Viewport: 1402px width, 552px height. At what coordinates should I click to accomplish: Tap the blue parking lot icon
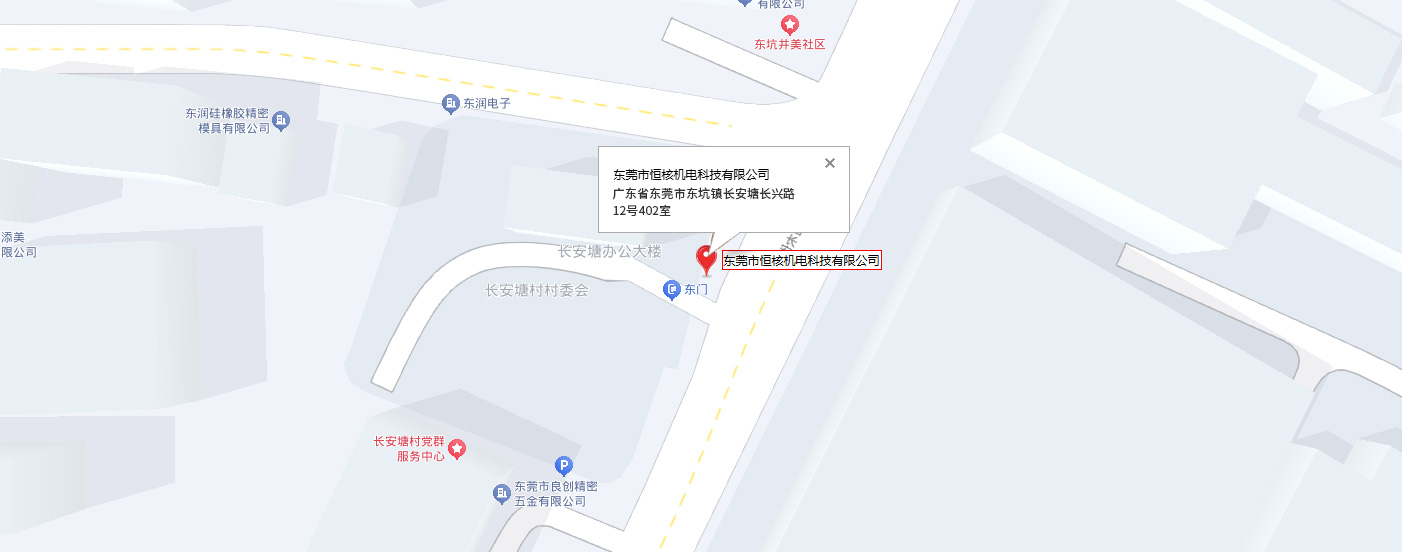coord(564,466)
